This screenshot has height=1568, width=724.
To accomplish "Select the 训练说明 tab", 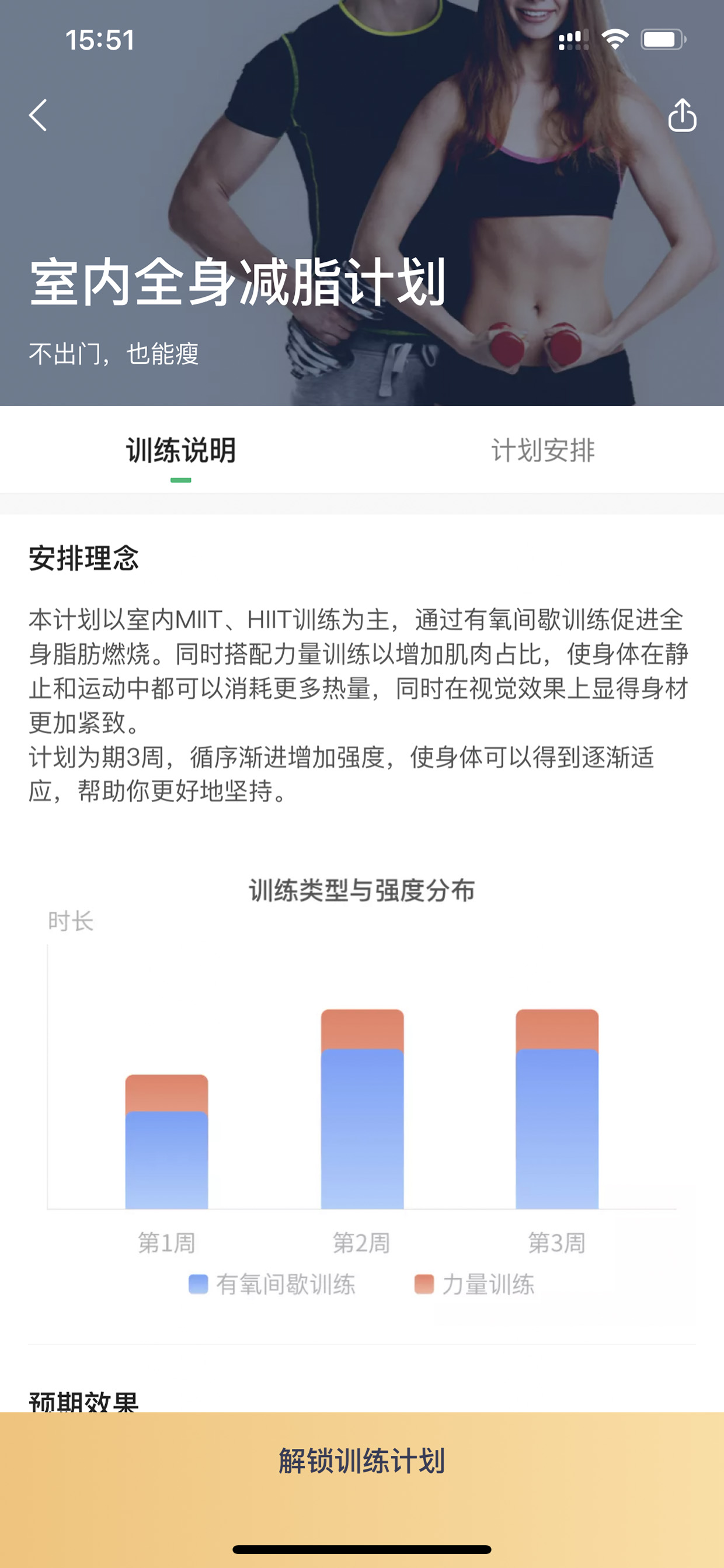I will pyautogui.click(x=180, y=450).
